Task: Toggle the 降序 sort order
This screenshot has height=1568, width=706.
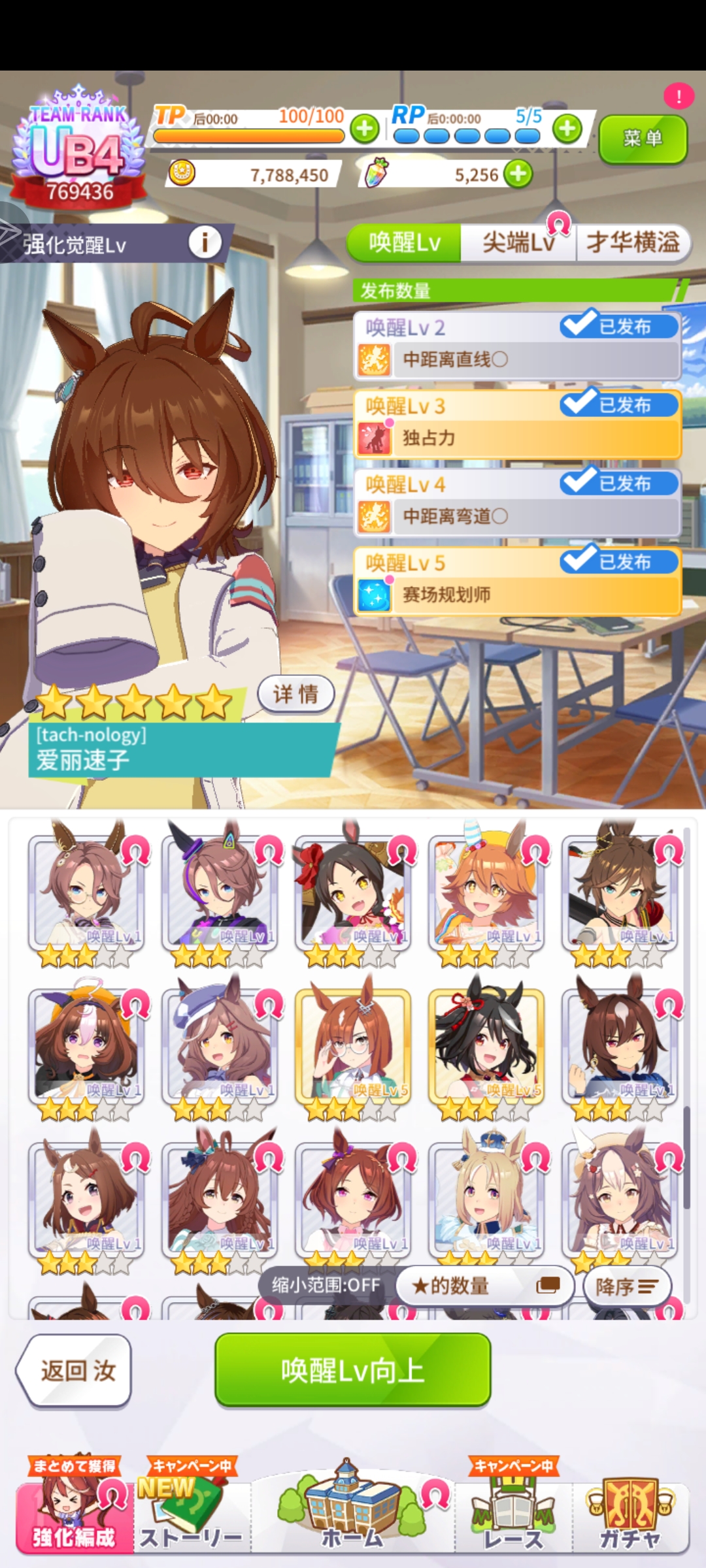Action: [626, 1287]
